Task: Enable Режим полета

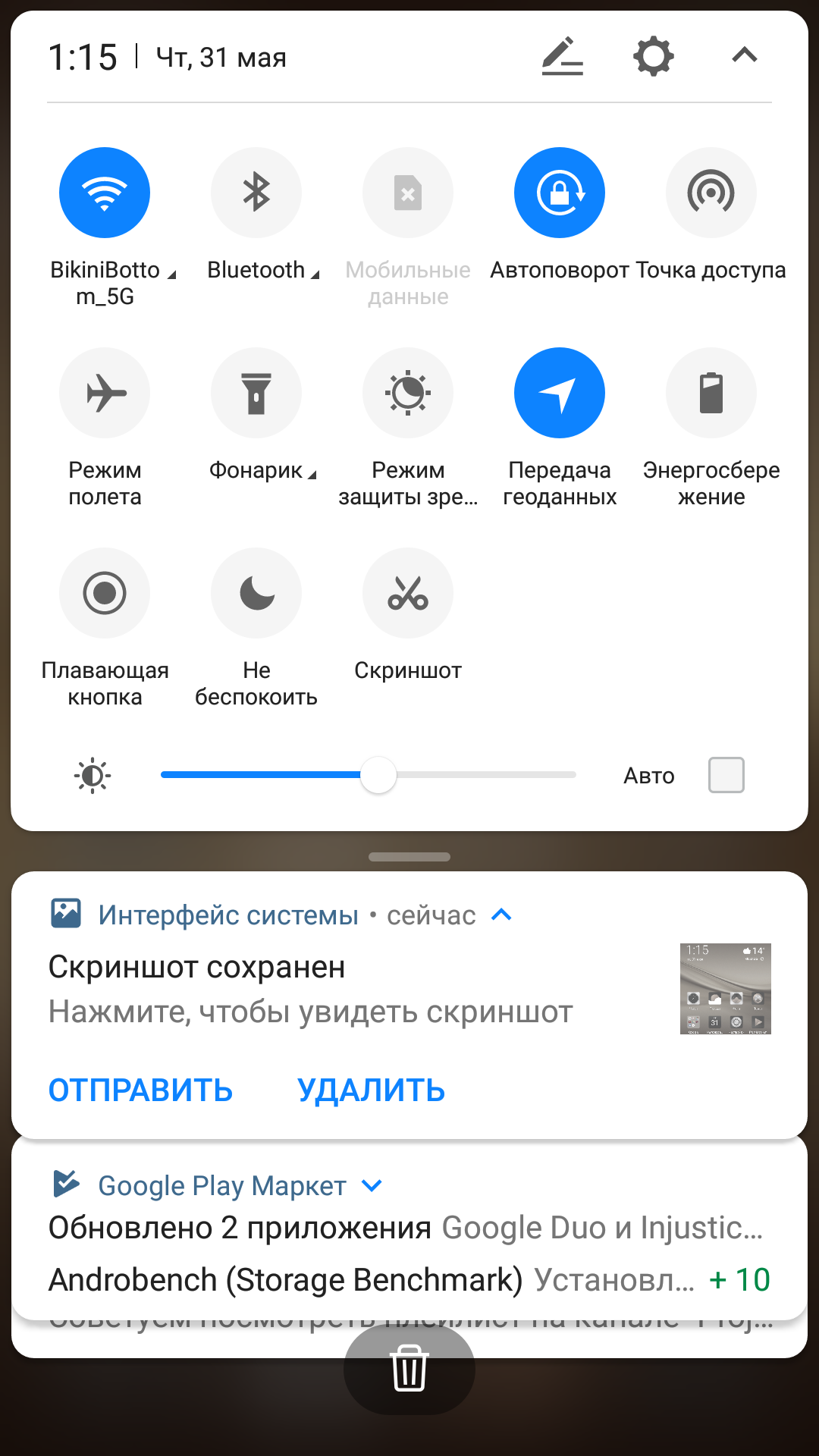Action: point(105,393)
